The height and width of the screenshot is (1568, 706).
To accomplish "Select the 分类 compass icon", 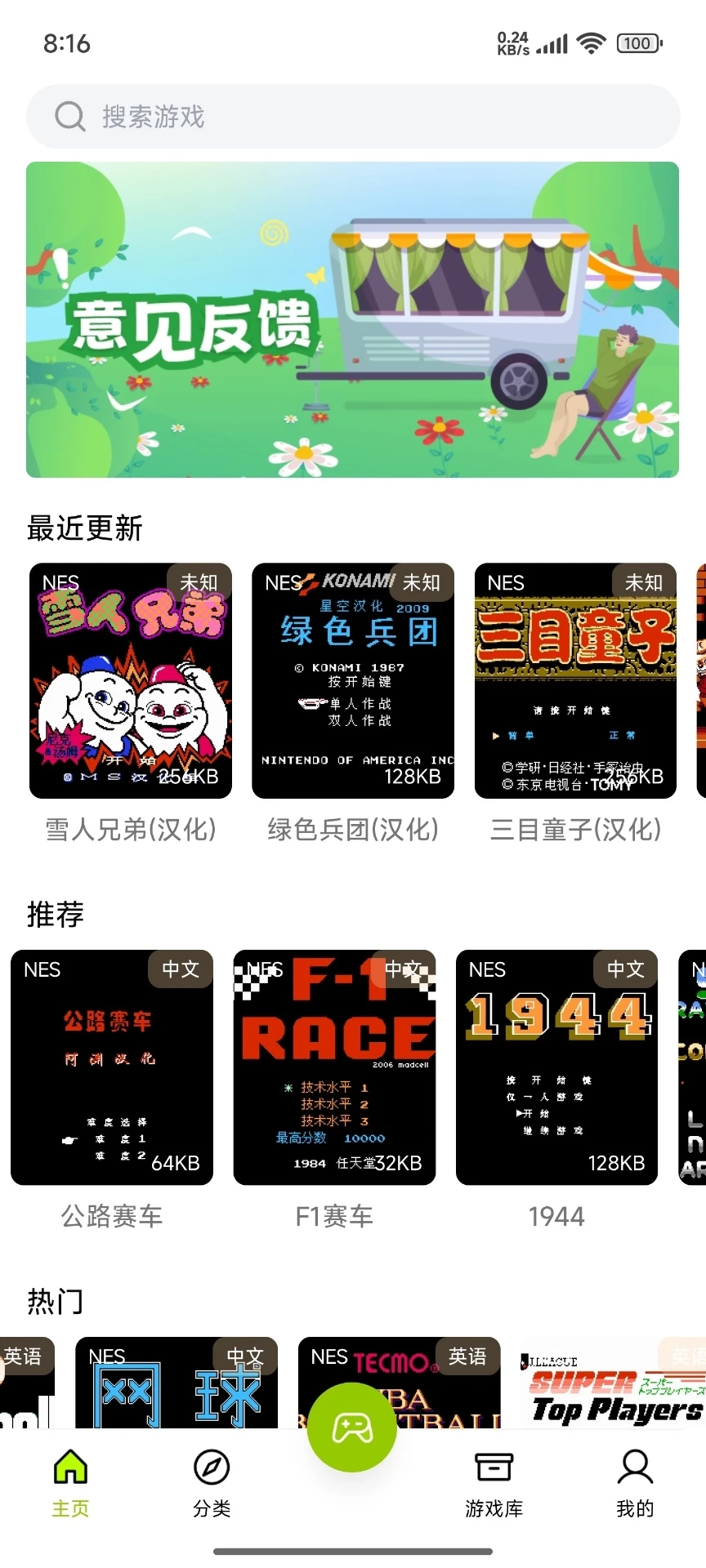I will pos(212,1464).
